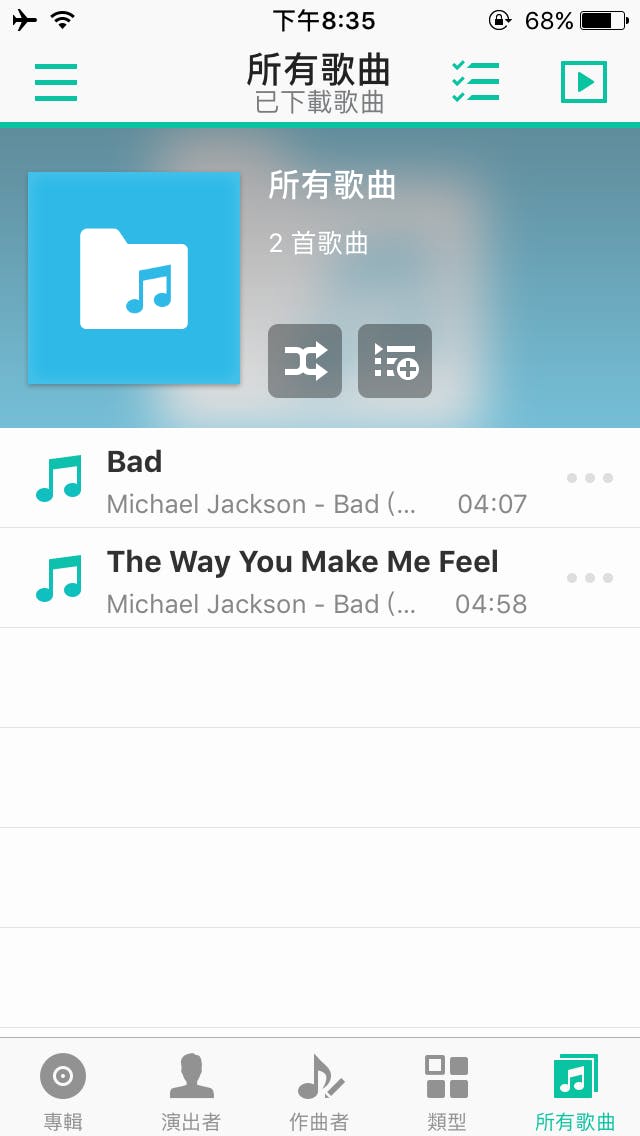This screenshot has height=1136, width=640.
Task: Shuffle play all songs
Action: pyautogui.click(x=305, y=361)
